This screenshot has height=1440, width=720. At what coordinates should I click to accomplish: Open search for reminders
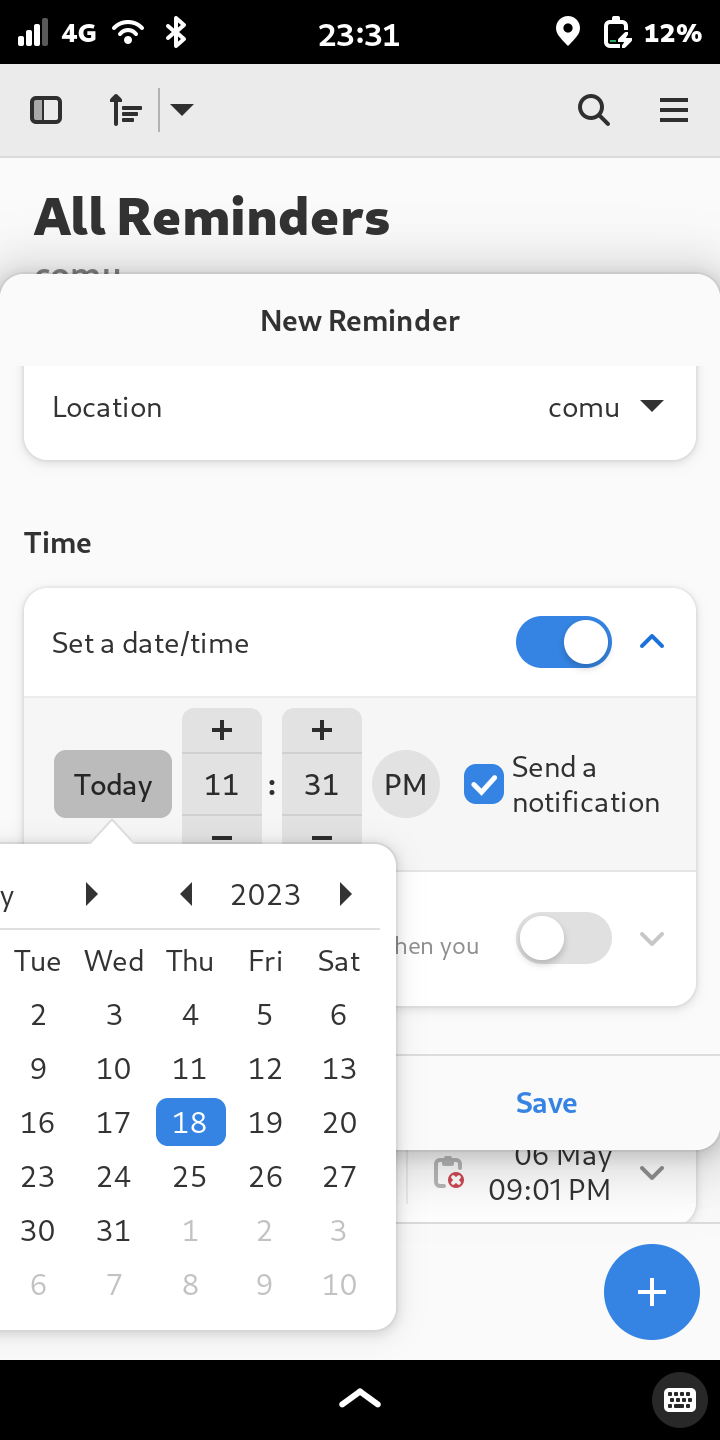tap(594, 110)
